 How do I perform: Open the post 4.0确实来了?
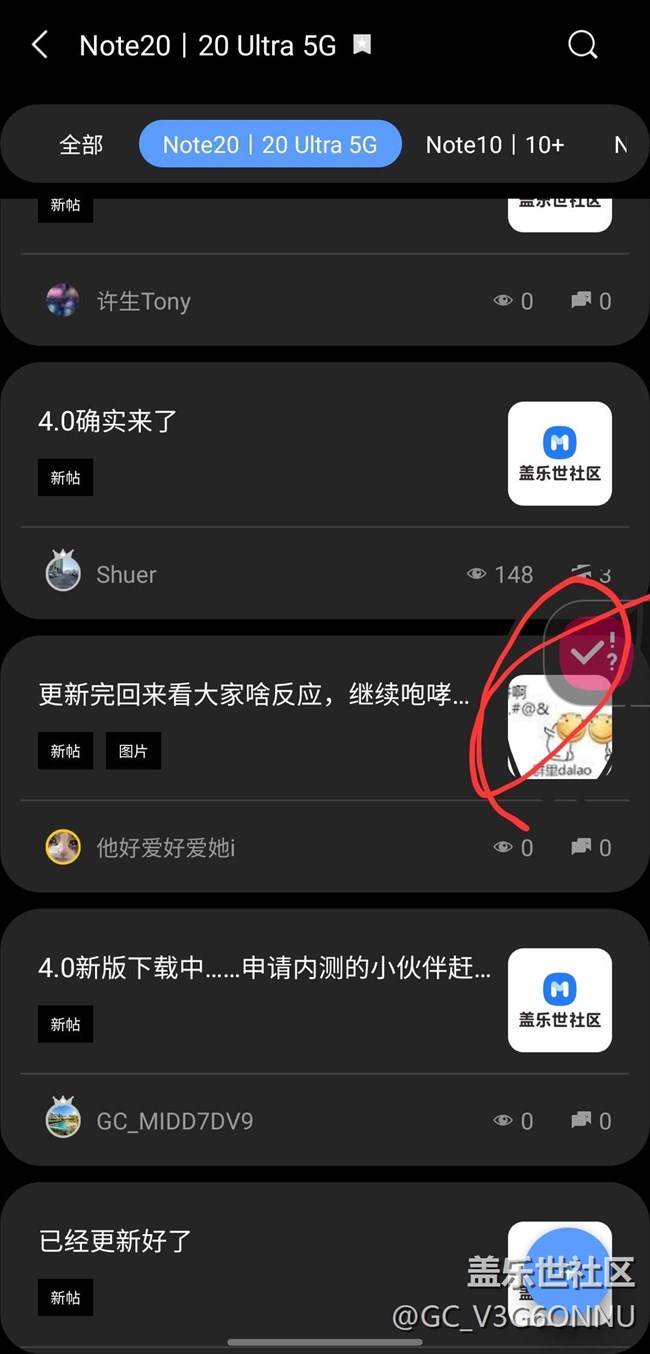108,421
